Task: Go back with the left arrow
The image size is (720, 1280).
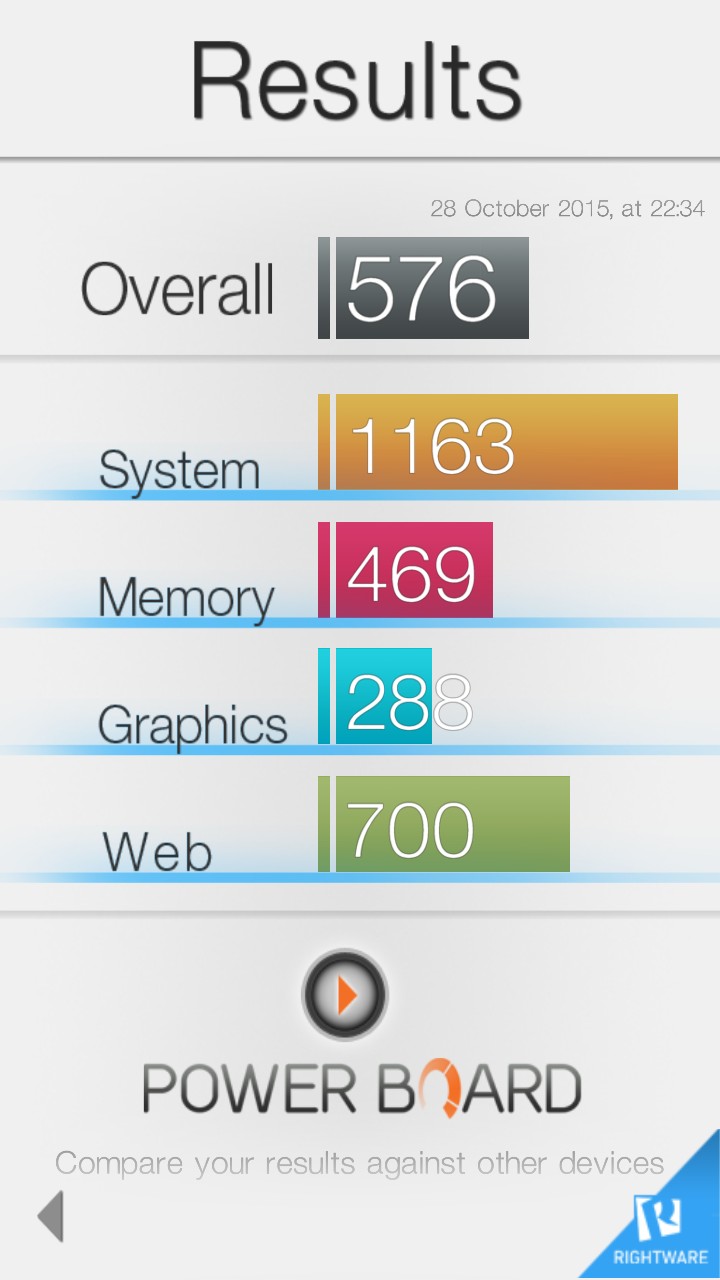Action: point(51,1216)
